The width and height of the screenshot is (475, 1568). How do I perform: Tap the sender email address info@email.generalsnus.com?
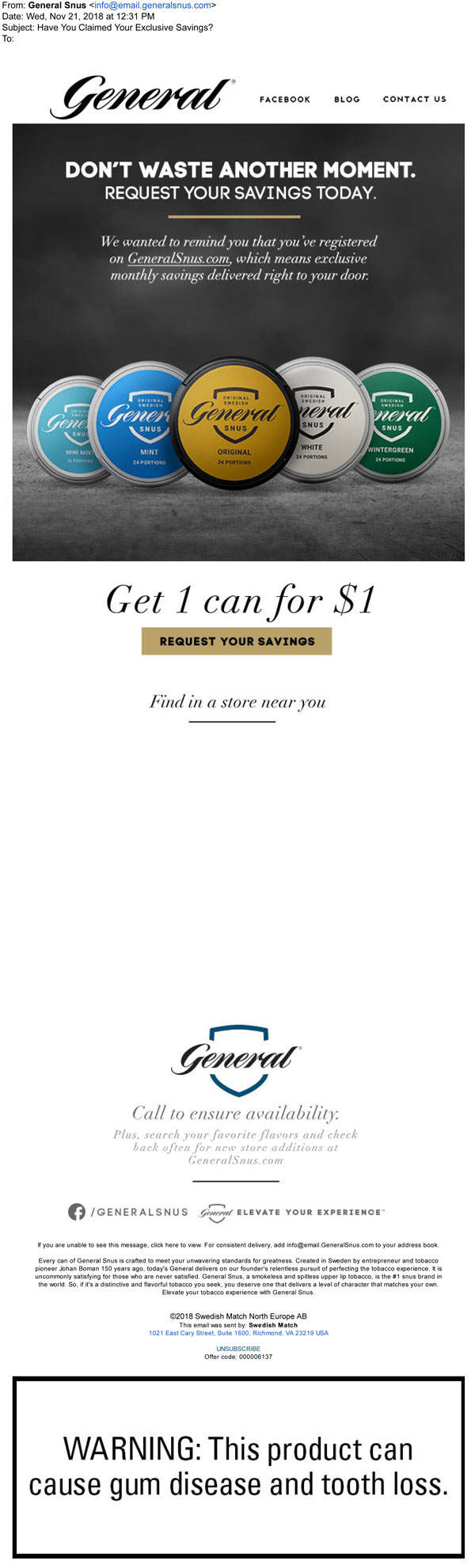tap(153, 6)
